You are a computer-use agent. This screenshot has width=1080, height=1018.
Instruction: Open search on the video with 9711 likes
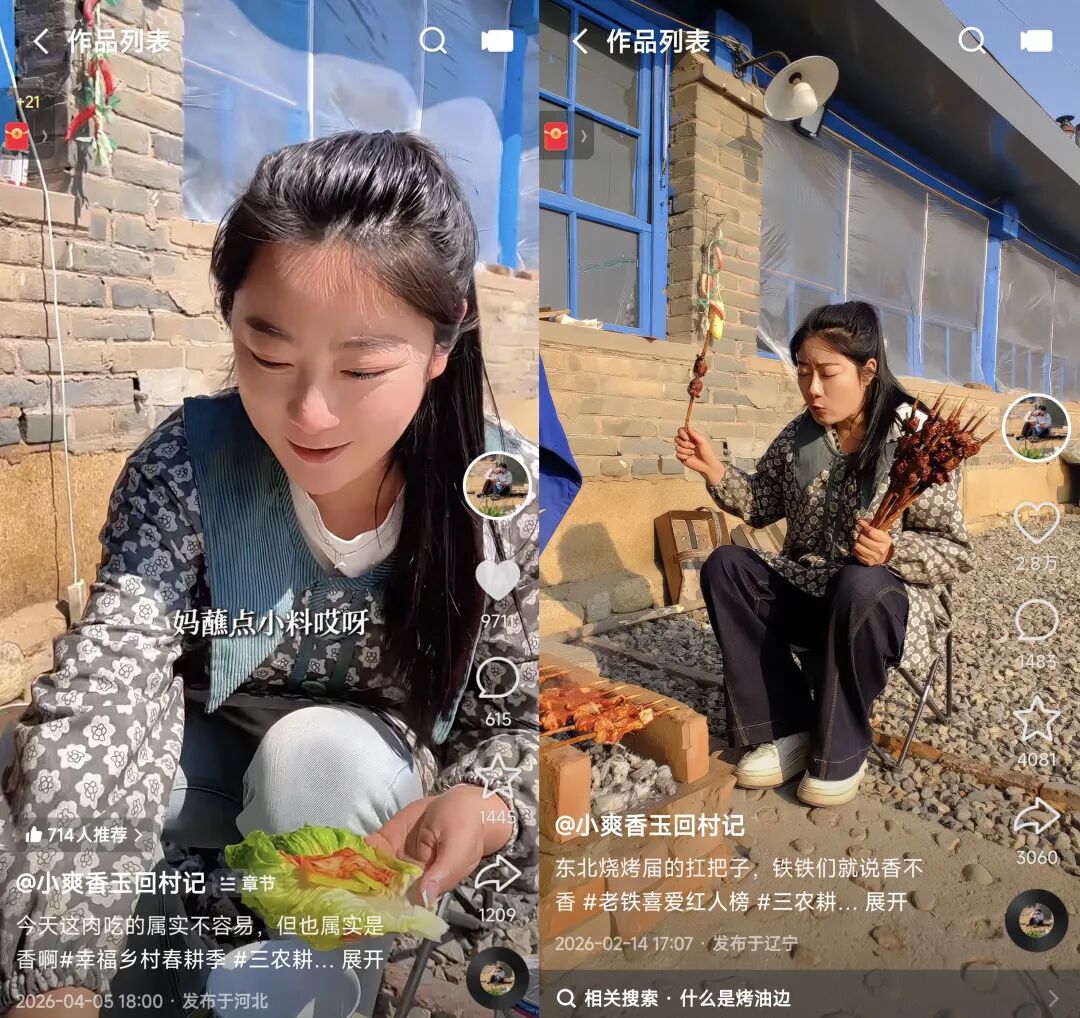point(433,41)
